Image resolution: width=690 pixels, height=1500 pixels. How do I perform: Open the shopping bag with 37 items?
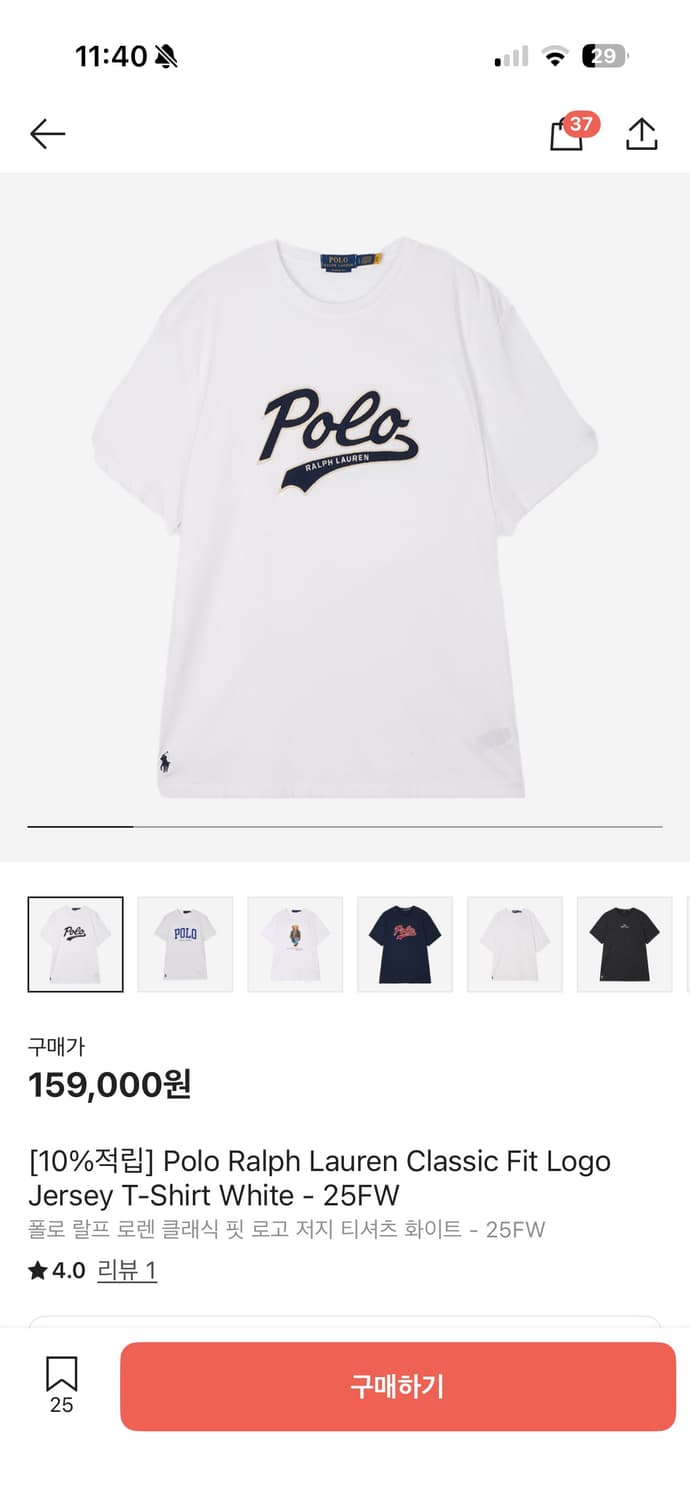(x=567, y=135)
